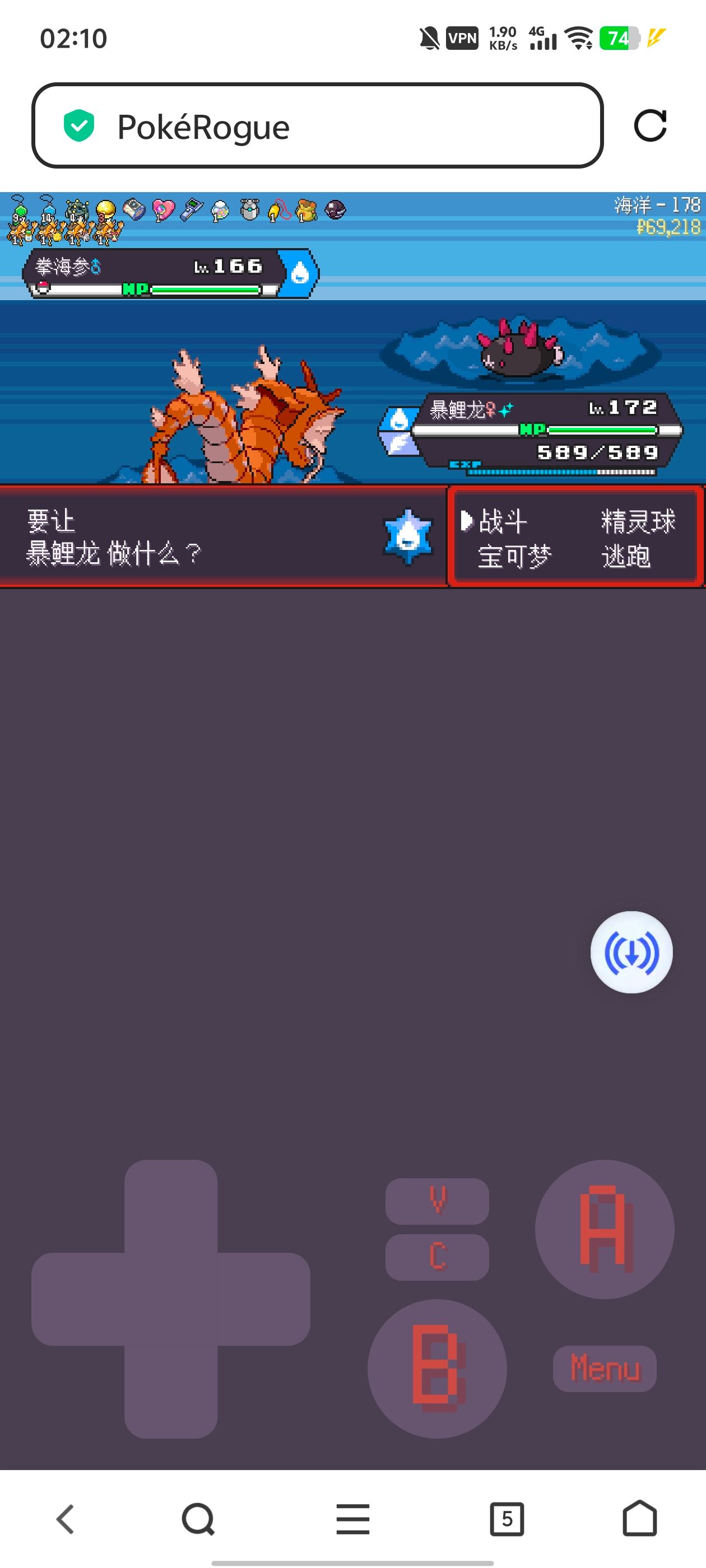Select the 战斗 fight command
Image resolution: width=706 pixels, height=1568 pixels.
tap(503, 521)
